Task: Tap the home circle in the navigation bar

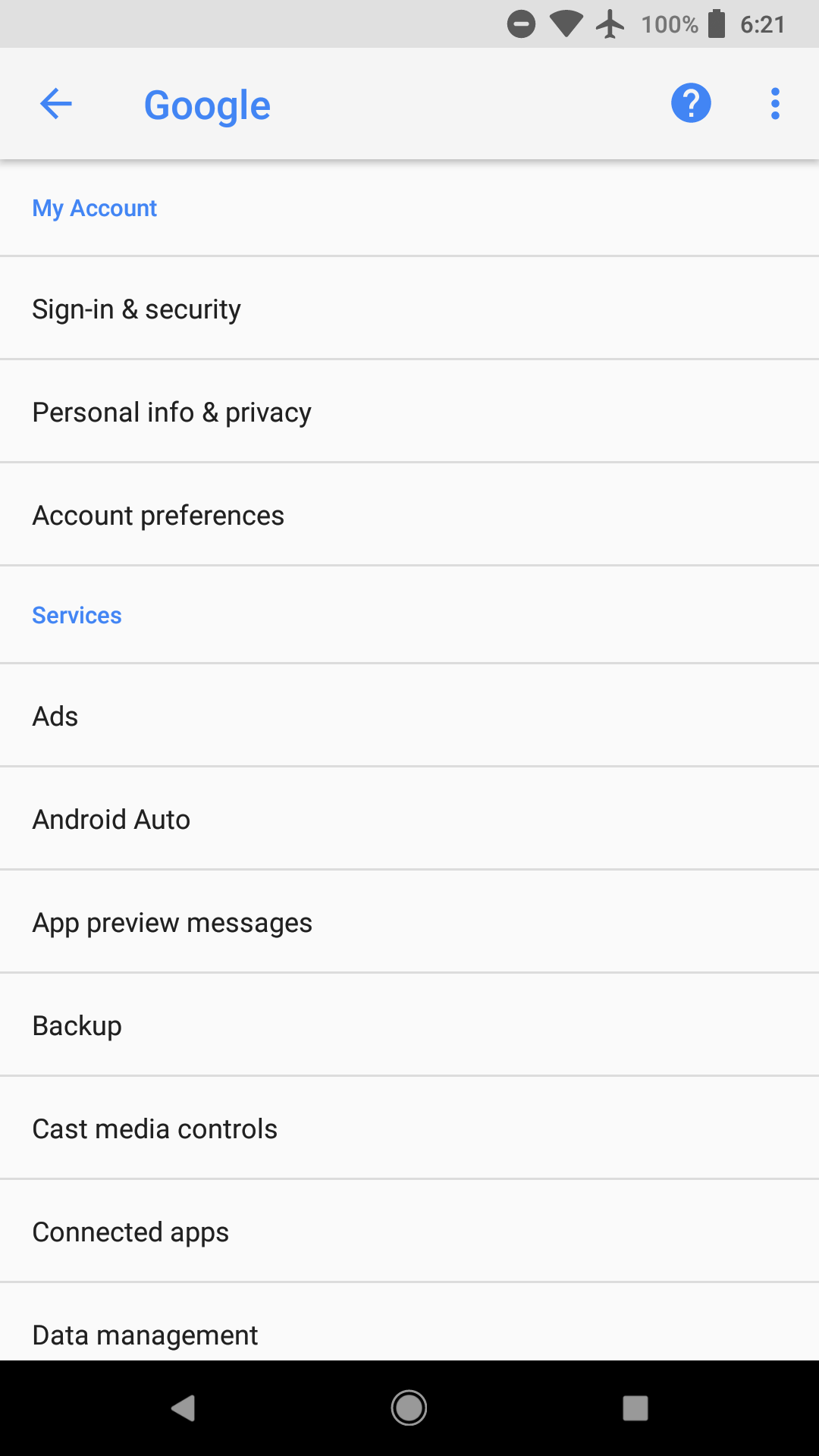Action: point(409,1408)
